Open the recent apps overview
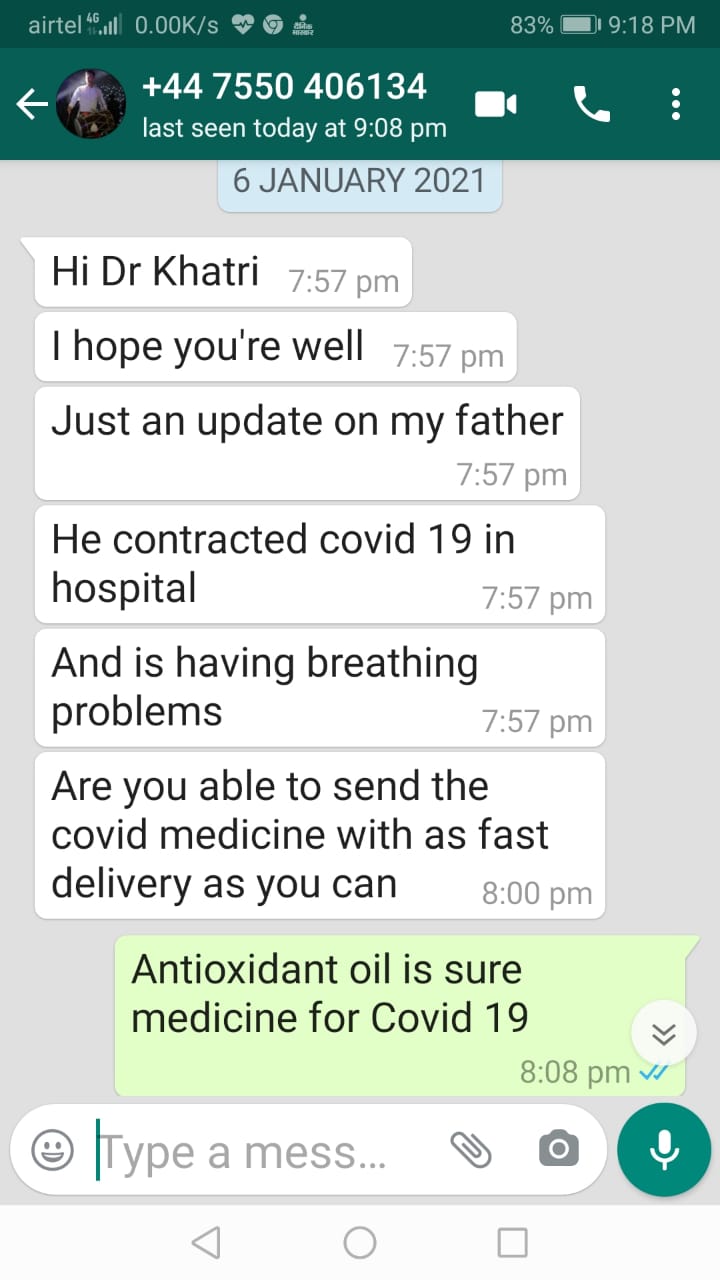This screenshot has width=720, height=1280. [512, 1242]
